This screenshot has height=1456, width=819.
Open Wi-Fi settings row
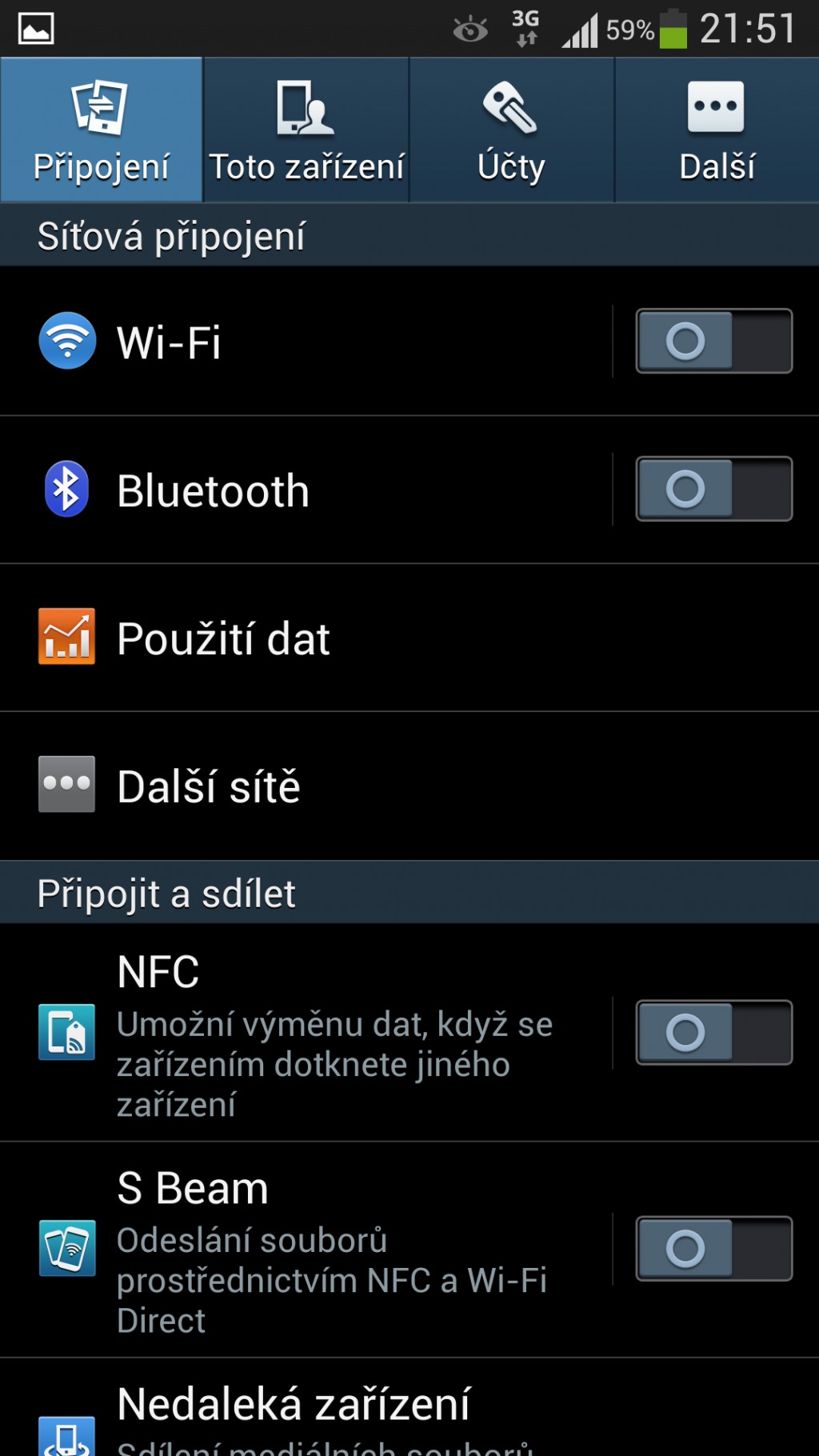(306, 341)
